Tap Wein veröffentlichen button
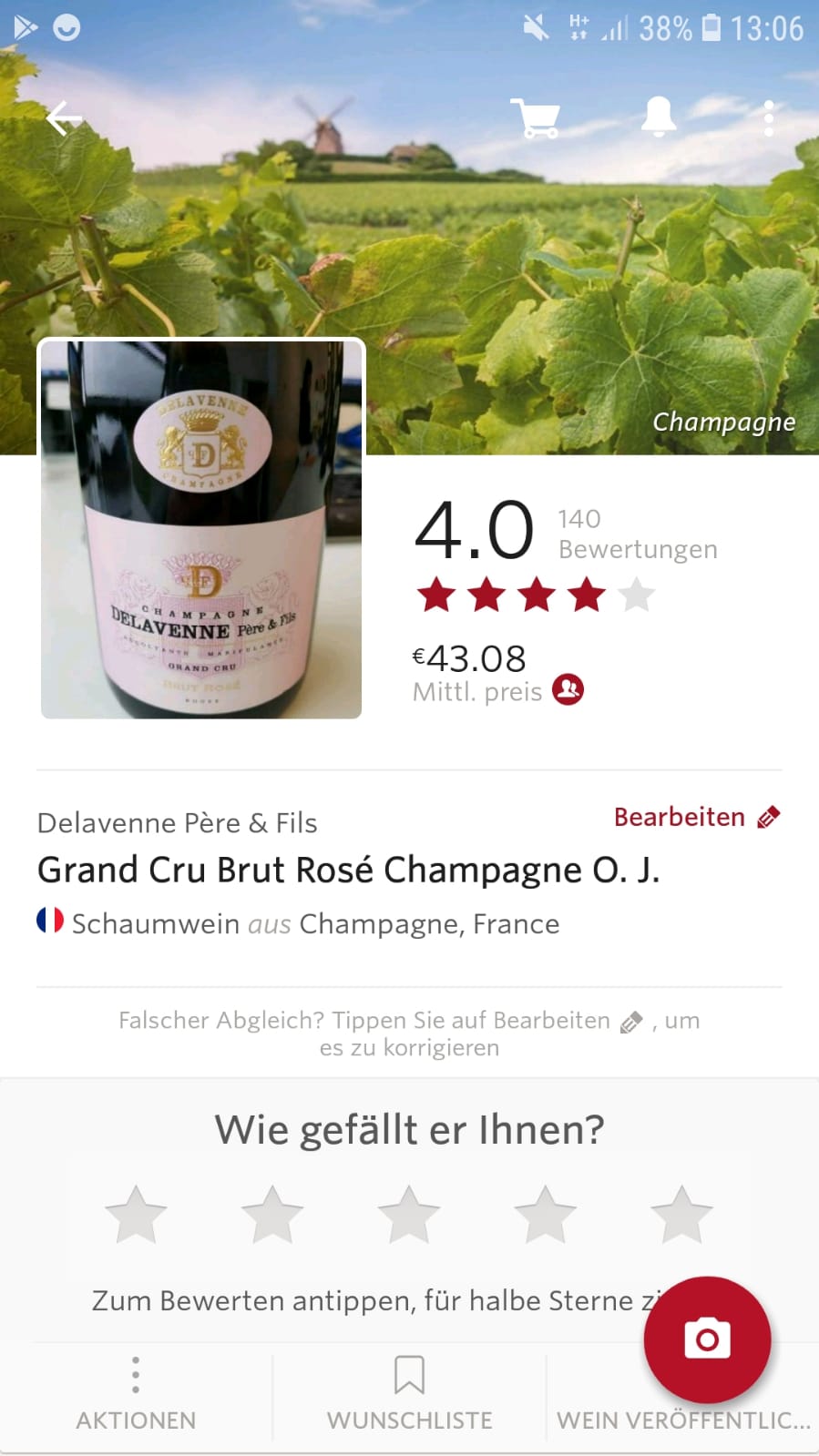 [601, 1420]
